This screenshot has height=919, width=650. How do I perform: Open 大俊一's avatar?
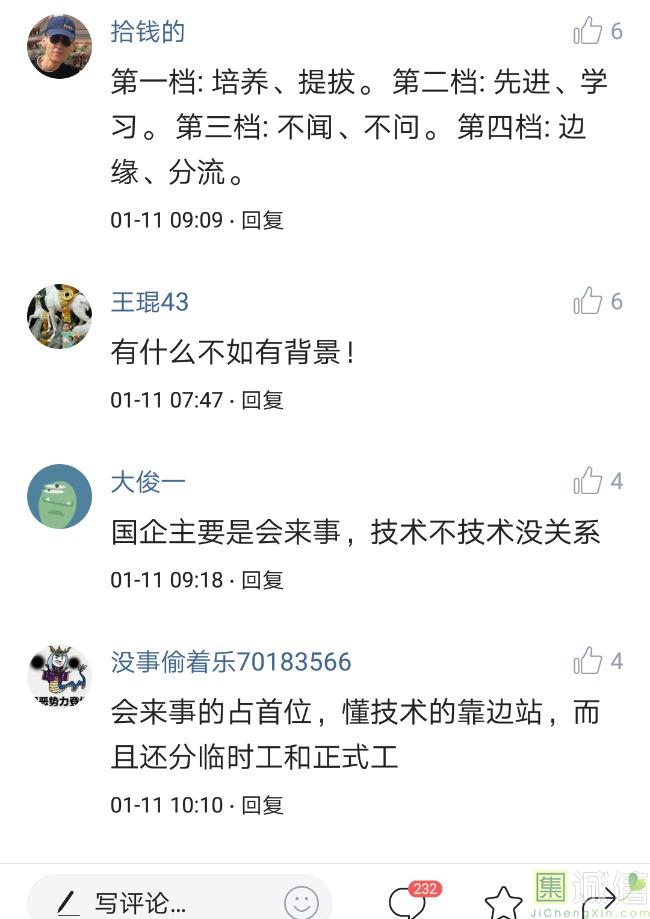pos(59,496)
